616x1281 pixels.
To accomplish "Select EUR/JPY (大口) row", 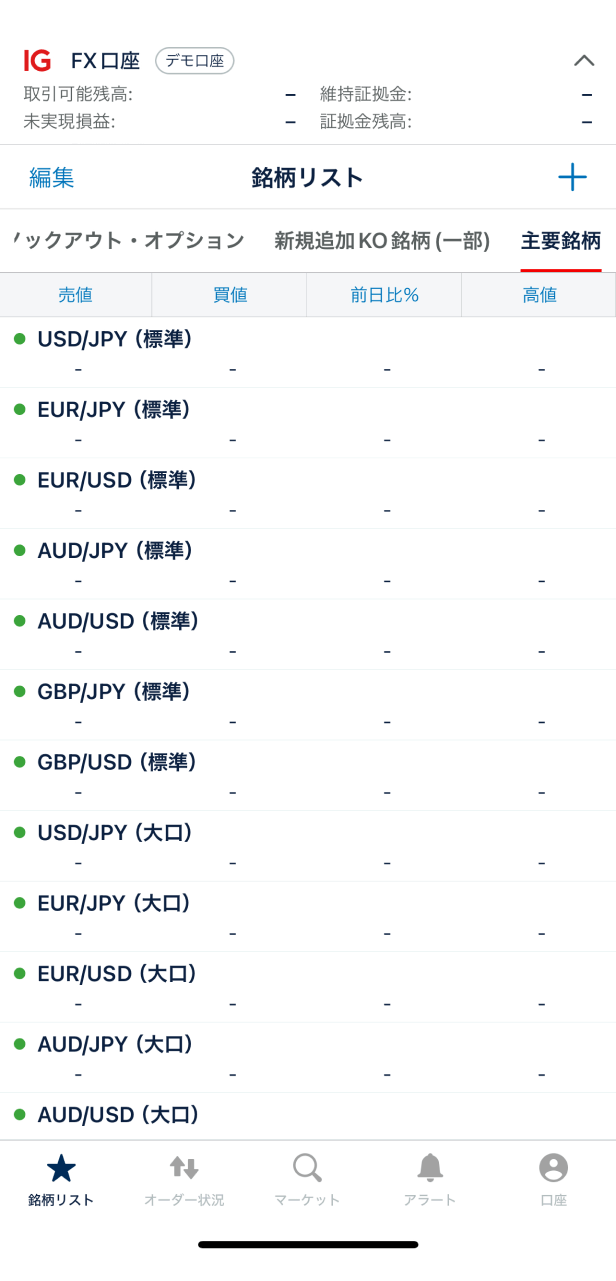I will [x=115, y=904].
